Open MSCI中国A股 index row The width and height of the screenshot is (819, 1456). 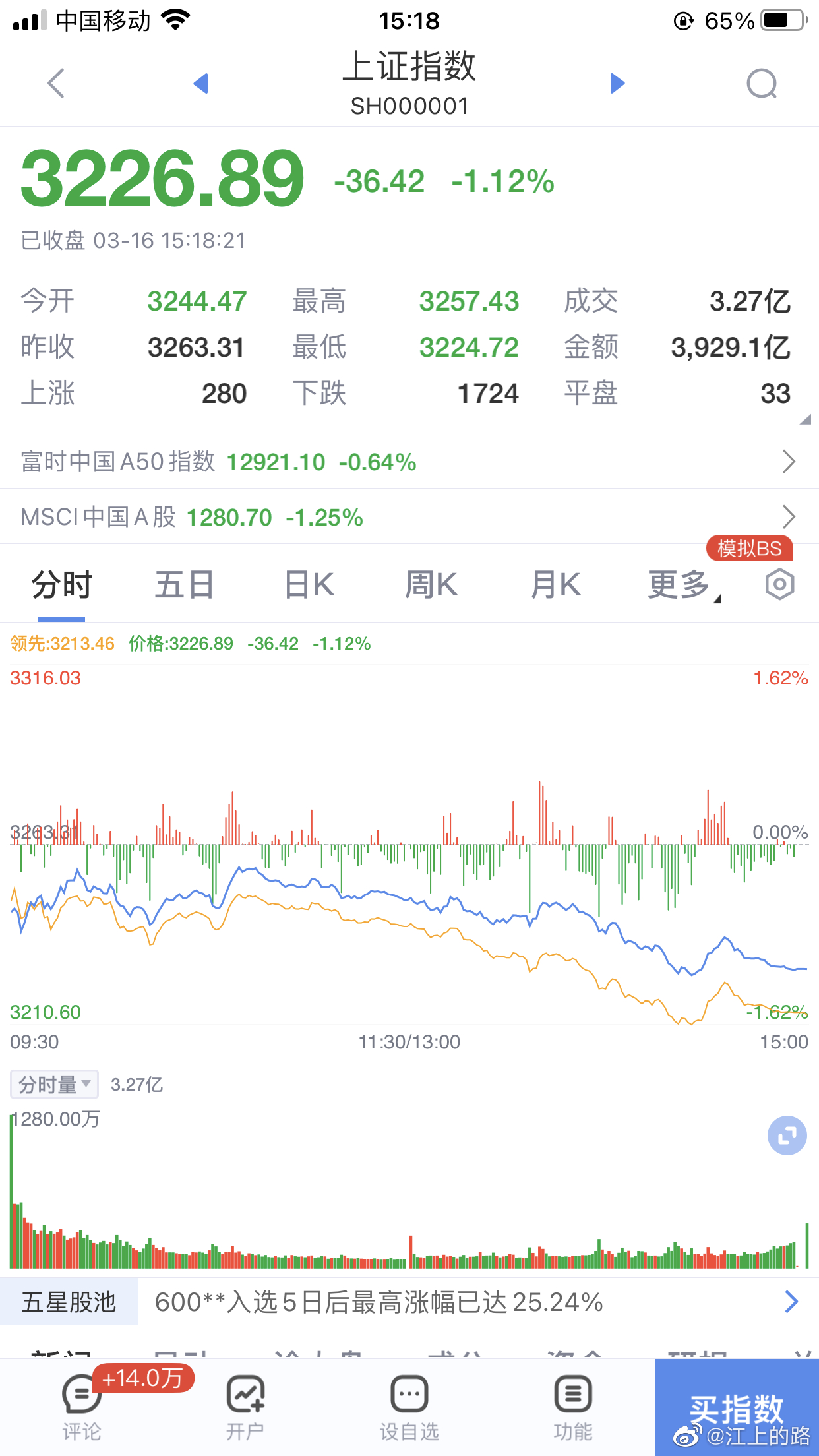click(409, 516)
